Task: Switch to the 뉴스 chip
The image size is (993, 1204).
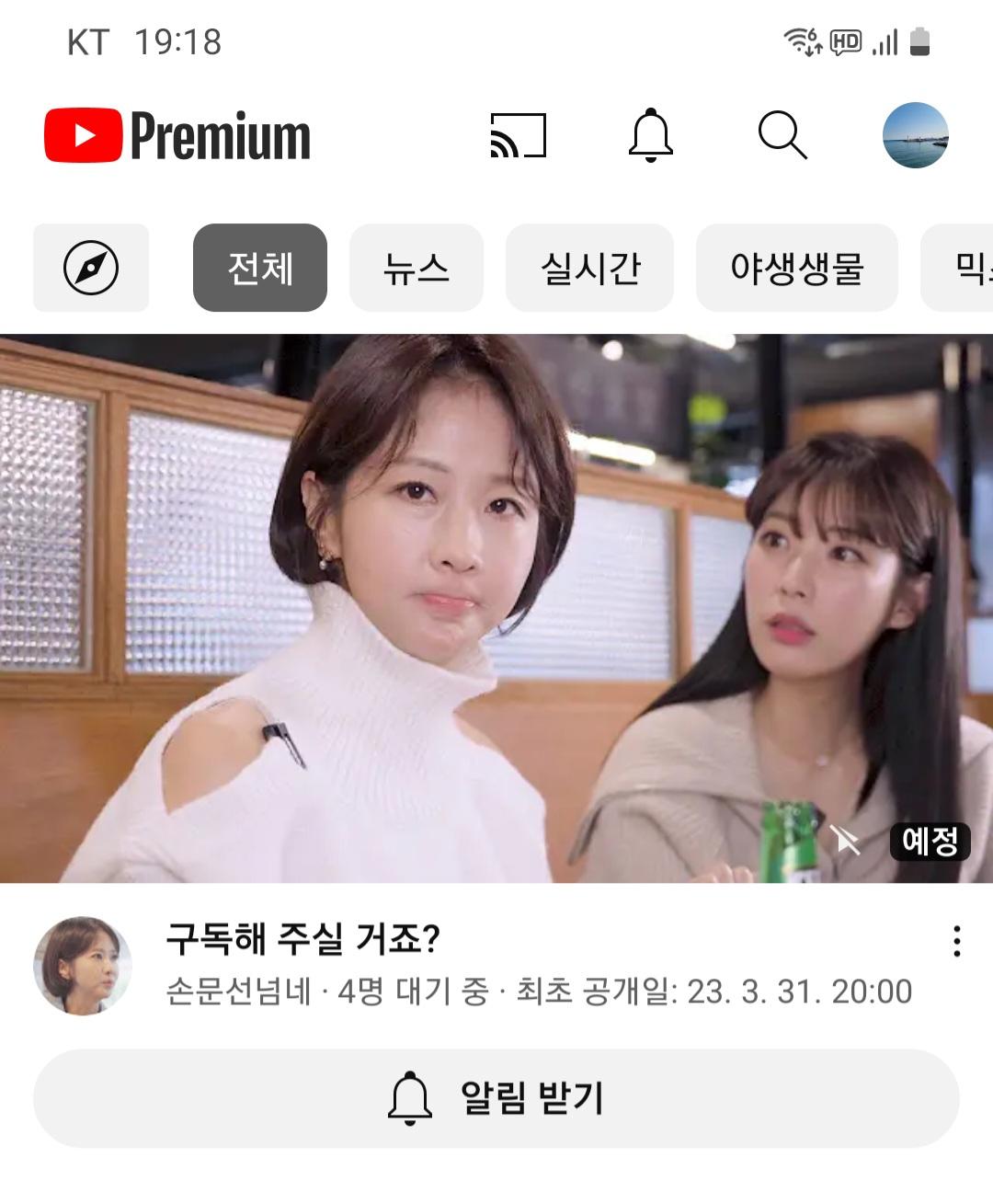Action: pyautogui.click(x=417, y=268)
